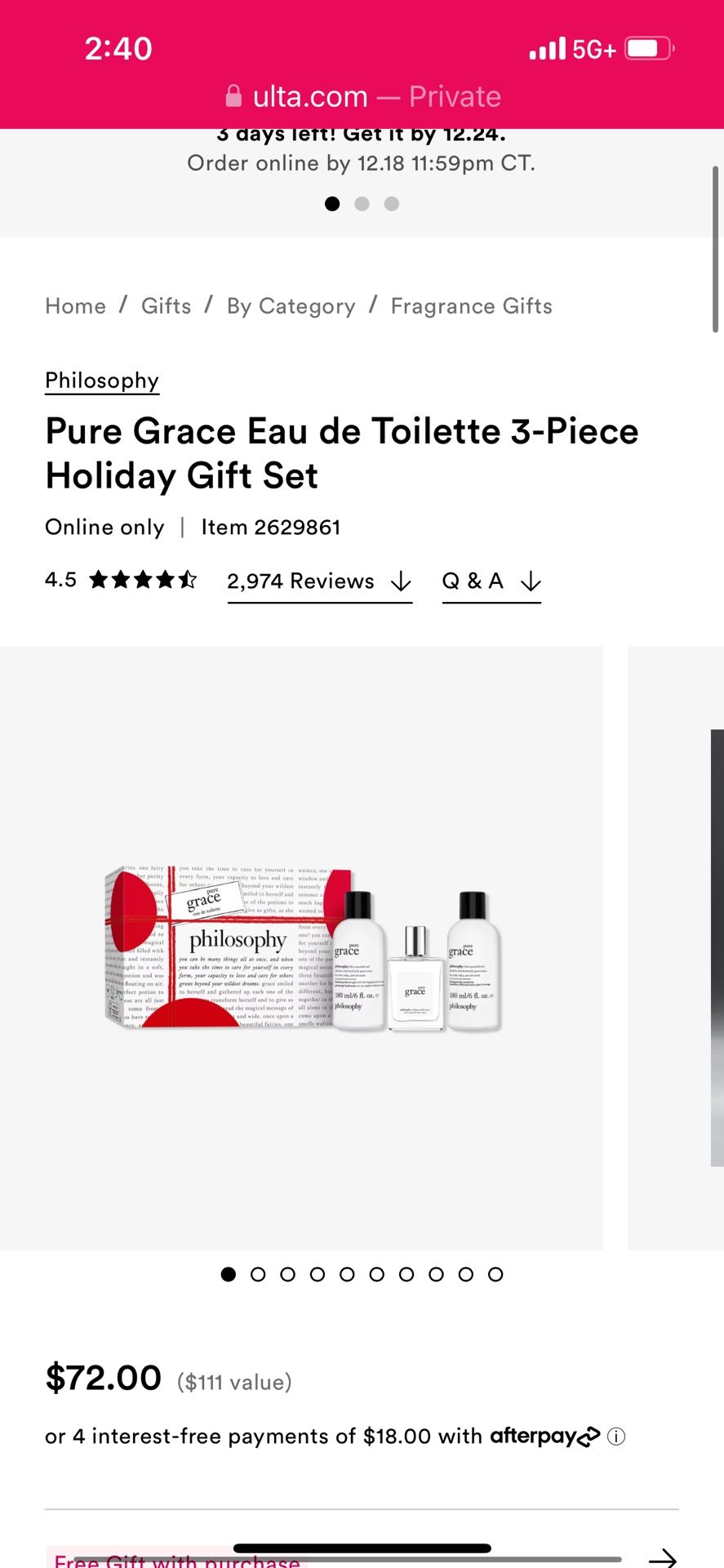Image resolution: width=724 pixels, height=1568 pixels.
Task: Select the last product image dot
Action: click(495, 1274)
